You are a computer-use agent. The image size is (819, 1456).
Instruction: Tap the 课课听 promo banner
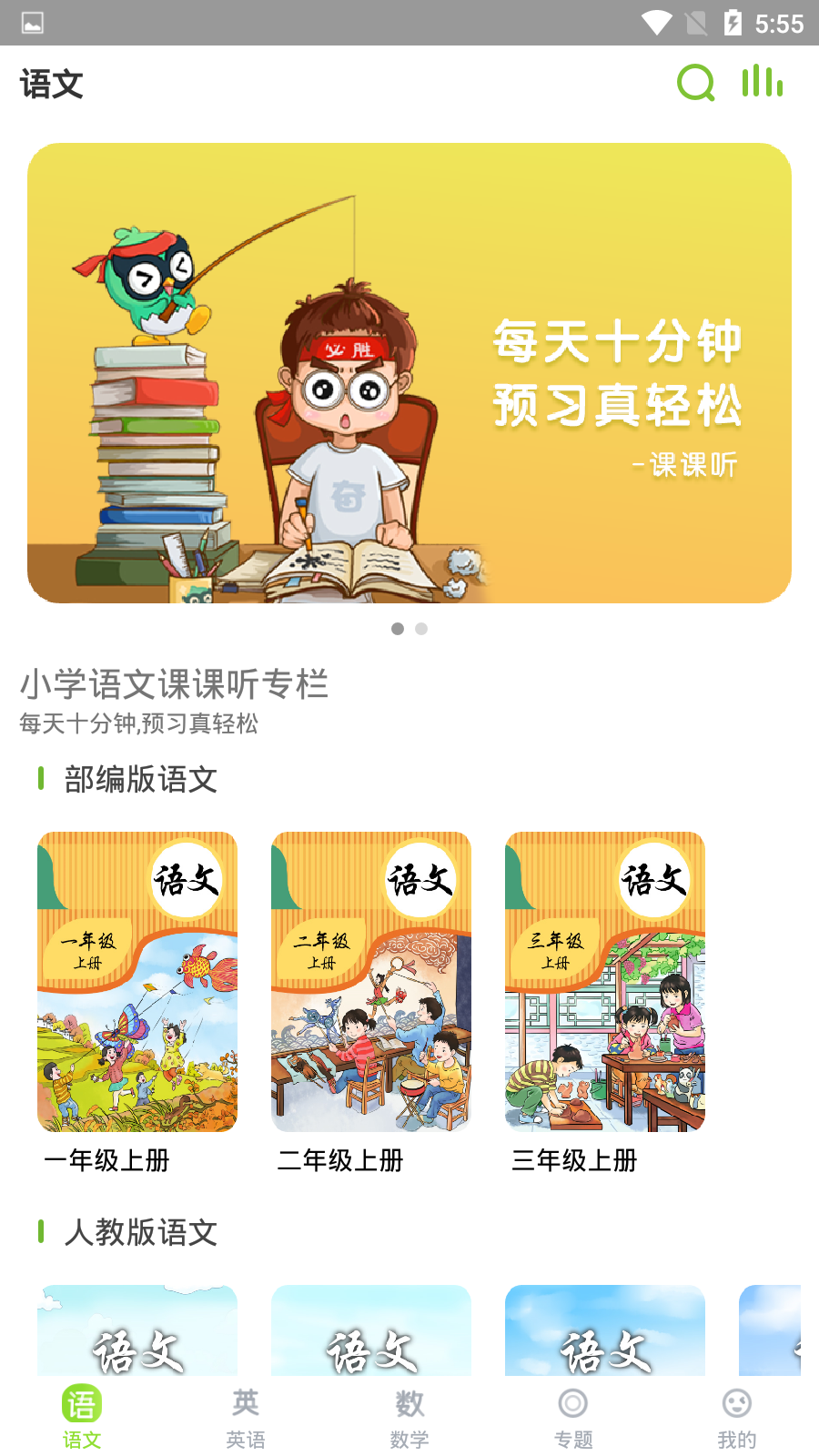409,375
